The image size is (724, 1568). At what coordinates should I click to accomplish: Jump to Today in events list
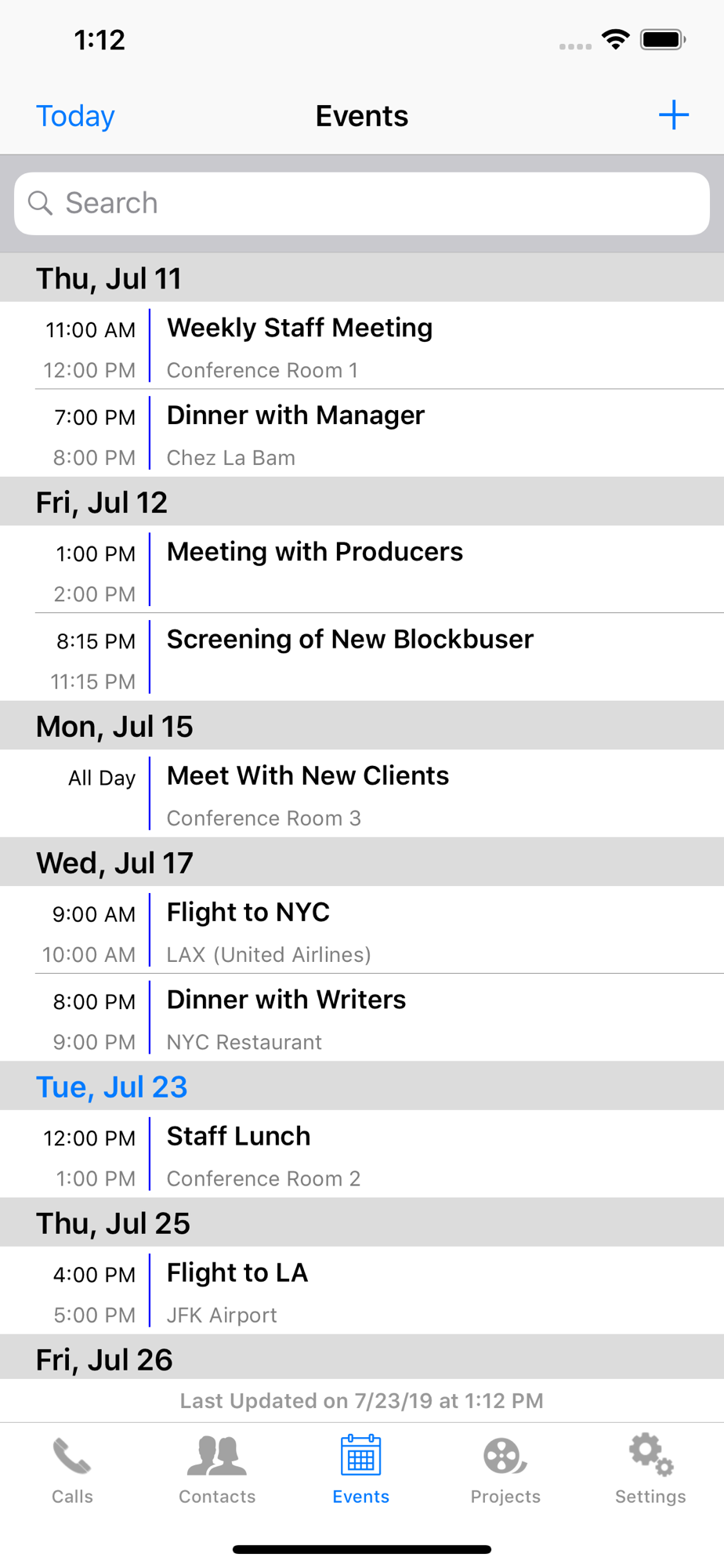(75, 116)
